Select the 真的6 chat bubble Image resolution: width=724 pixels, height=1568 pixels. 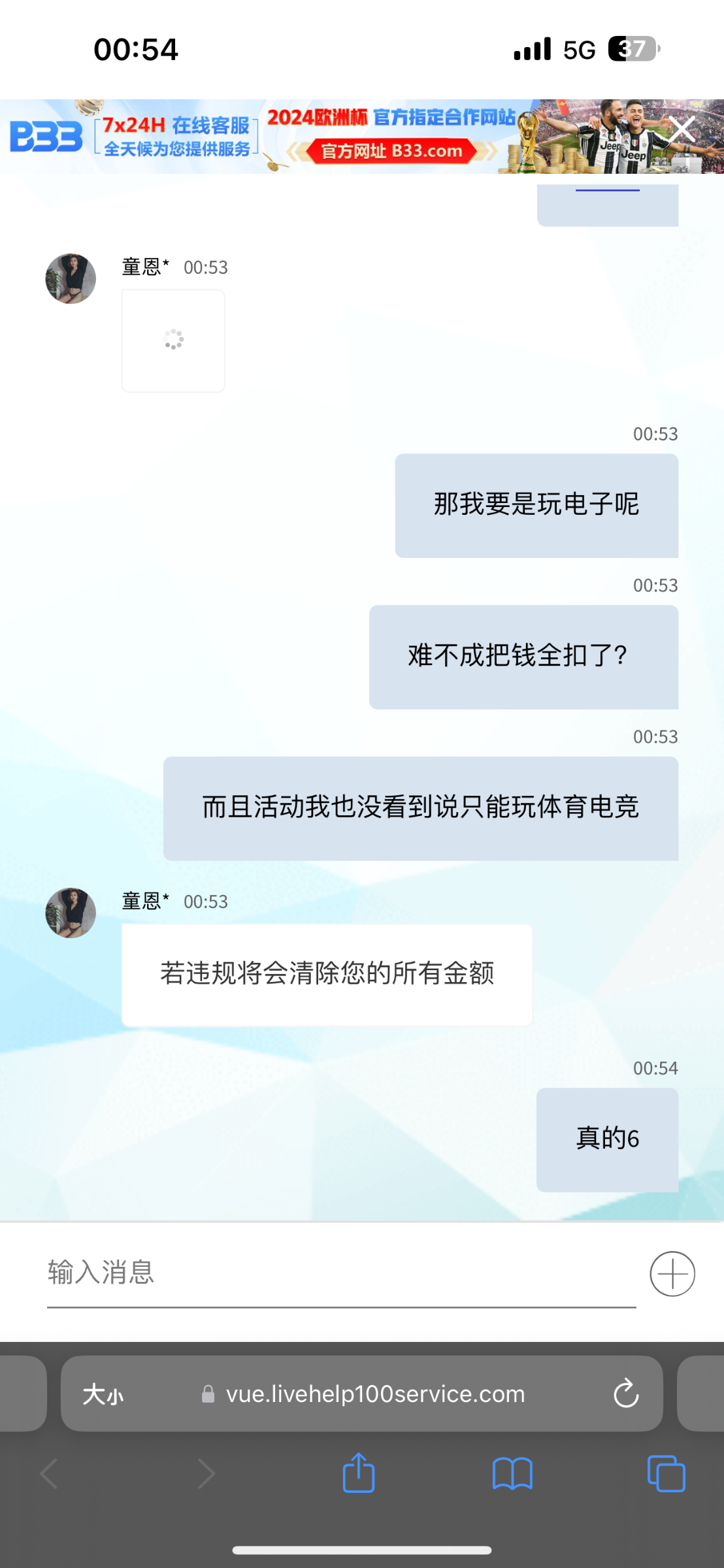click(606, 1139)
